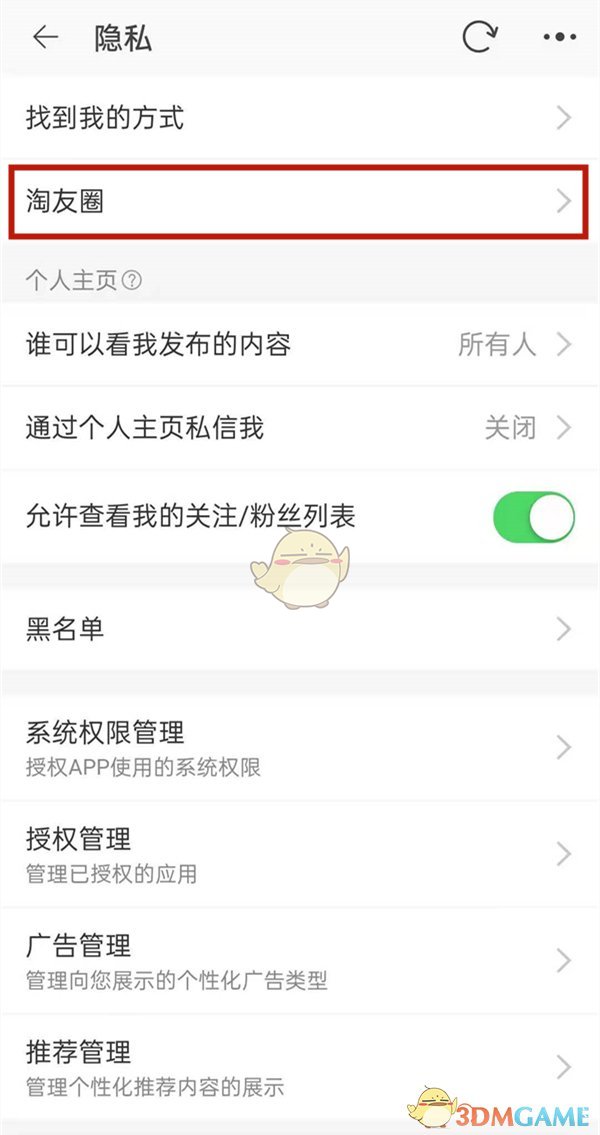Open the 淘友圈 row
Image resolution: width=600 pixels, height=1135 pixels.
[300, 201]
